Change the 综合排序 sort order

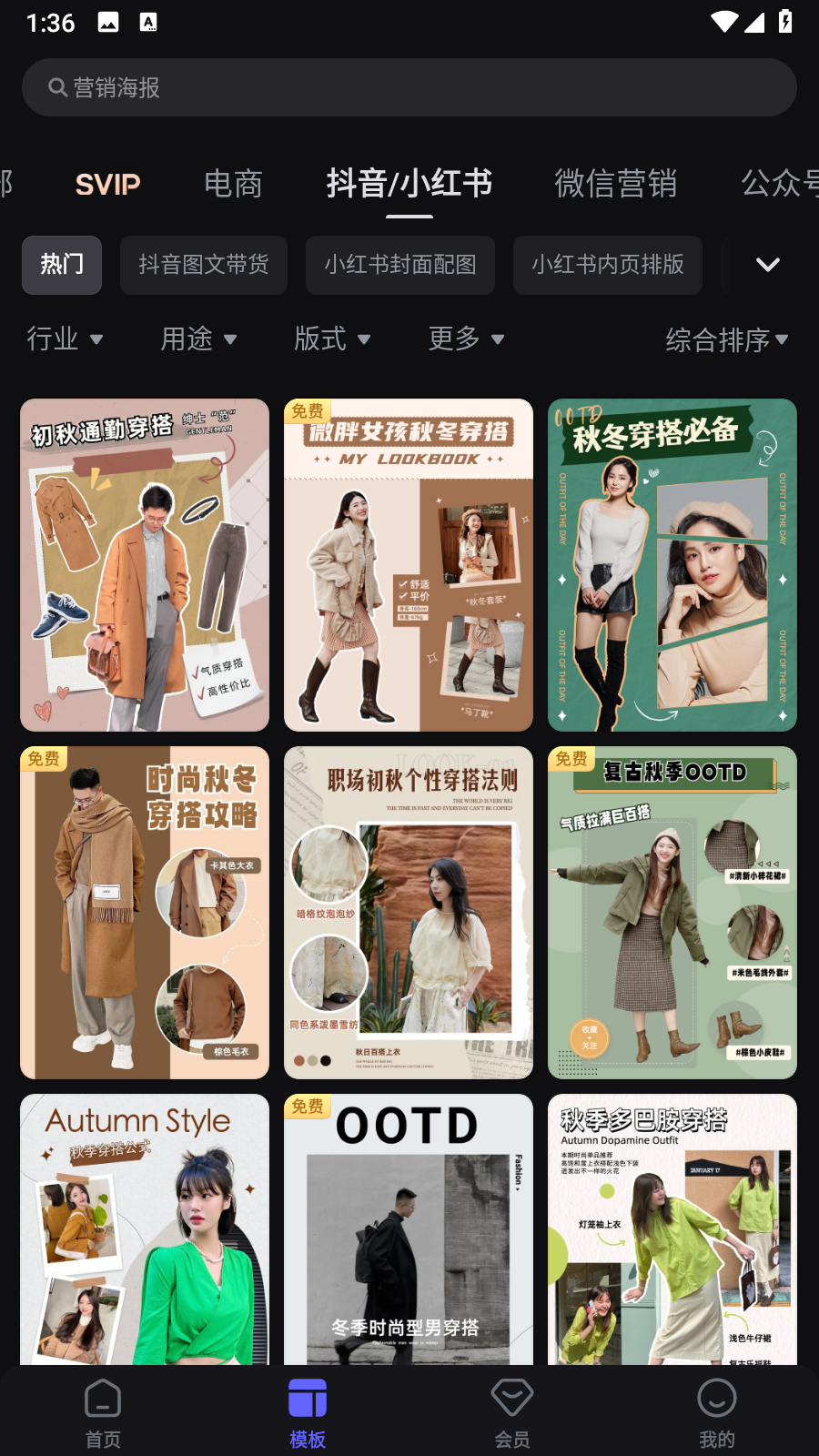coord(726,340)
